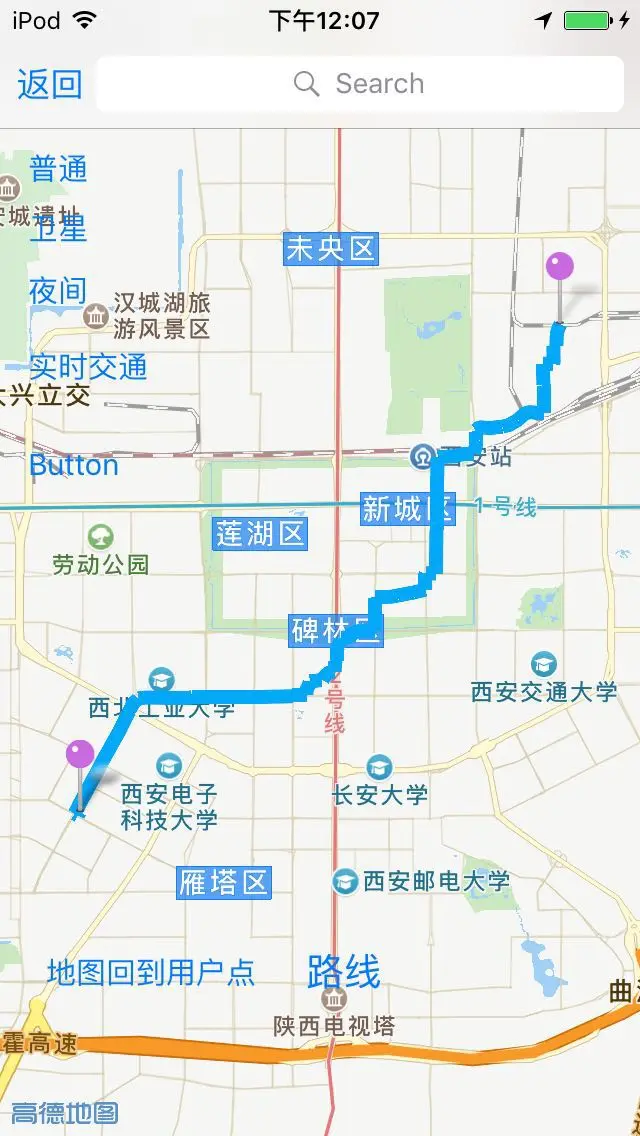Tap 地图回到用户点 to recenter map
Screen dimensions: 640x1136
click(x=151, y=972)
